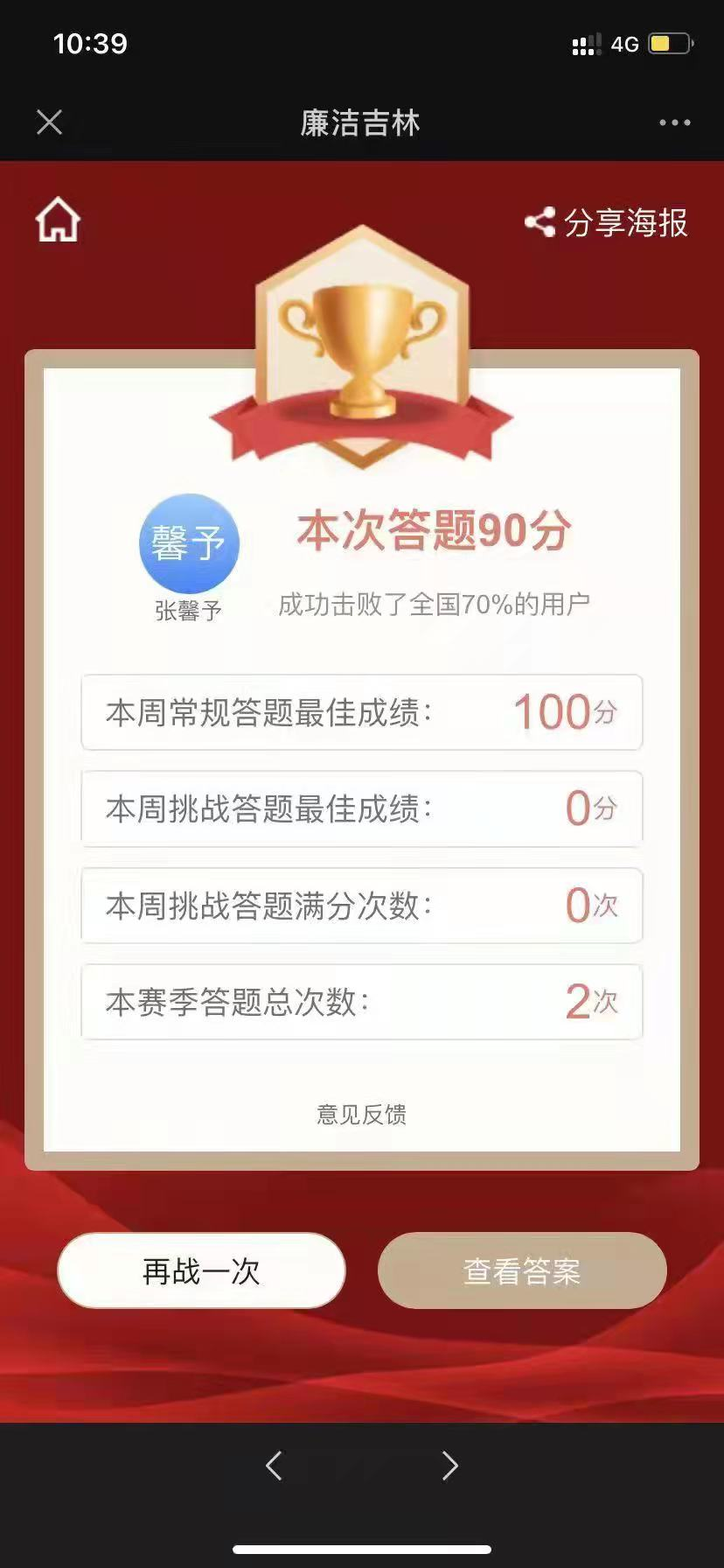Open the 意见反馈 feedback link
The width and height of the screenshot is (724, 1568).
click(x=361, y=1114)
